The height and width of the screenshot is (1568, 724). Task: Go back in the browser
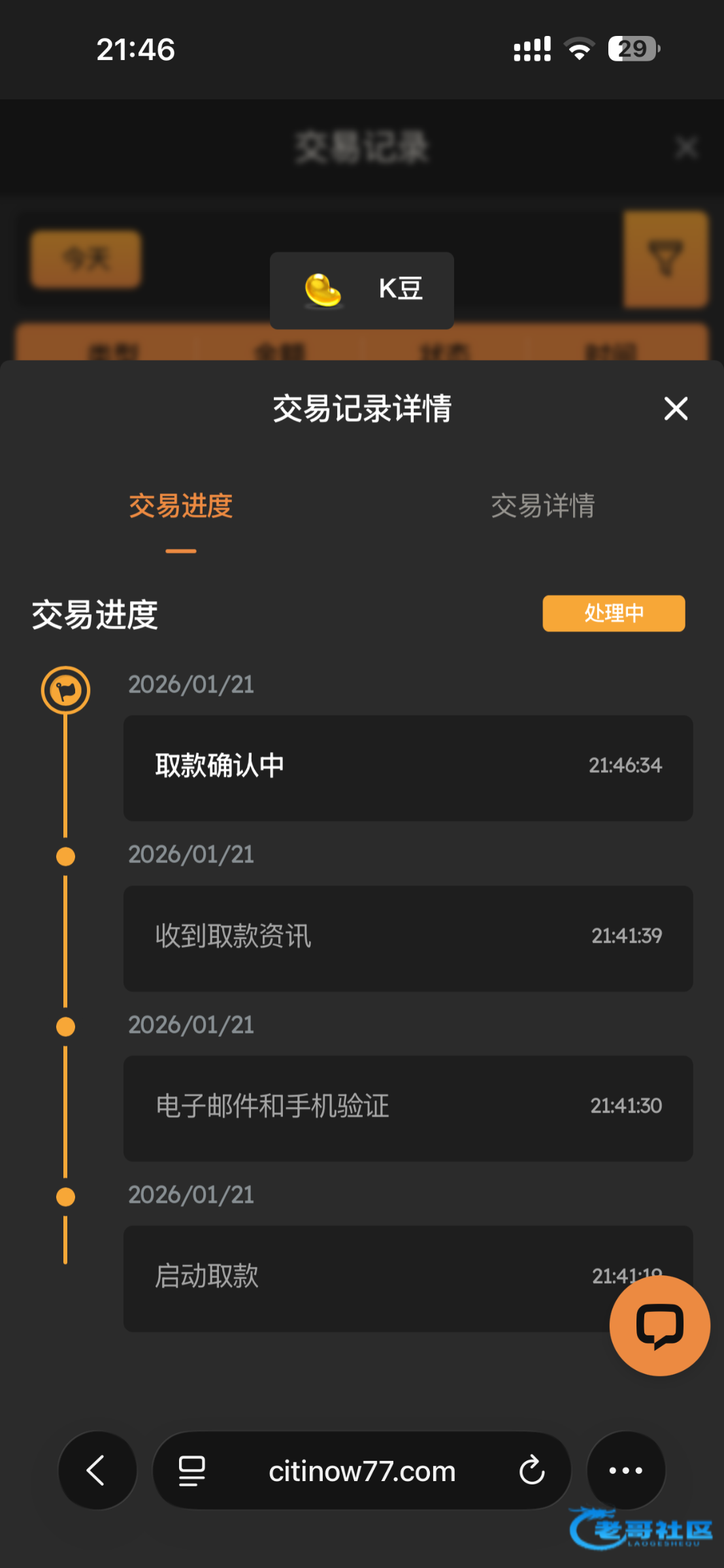[x=97, y=1471]
